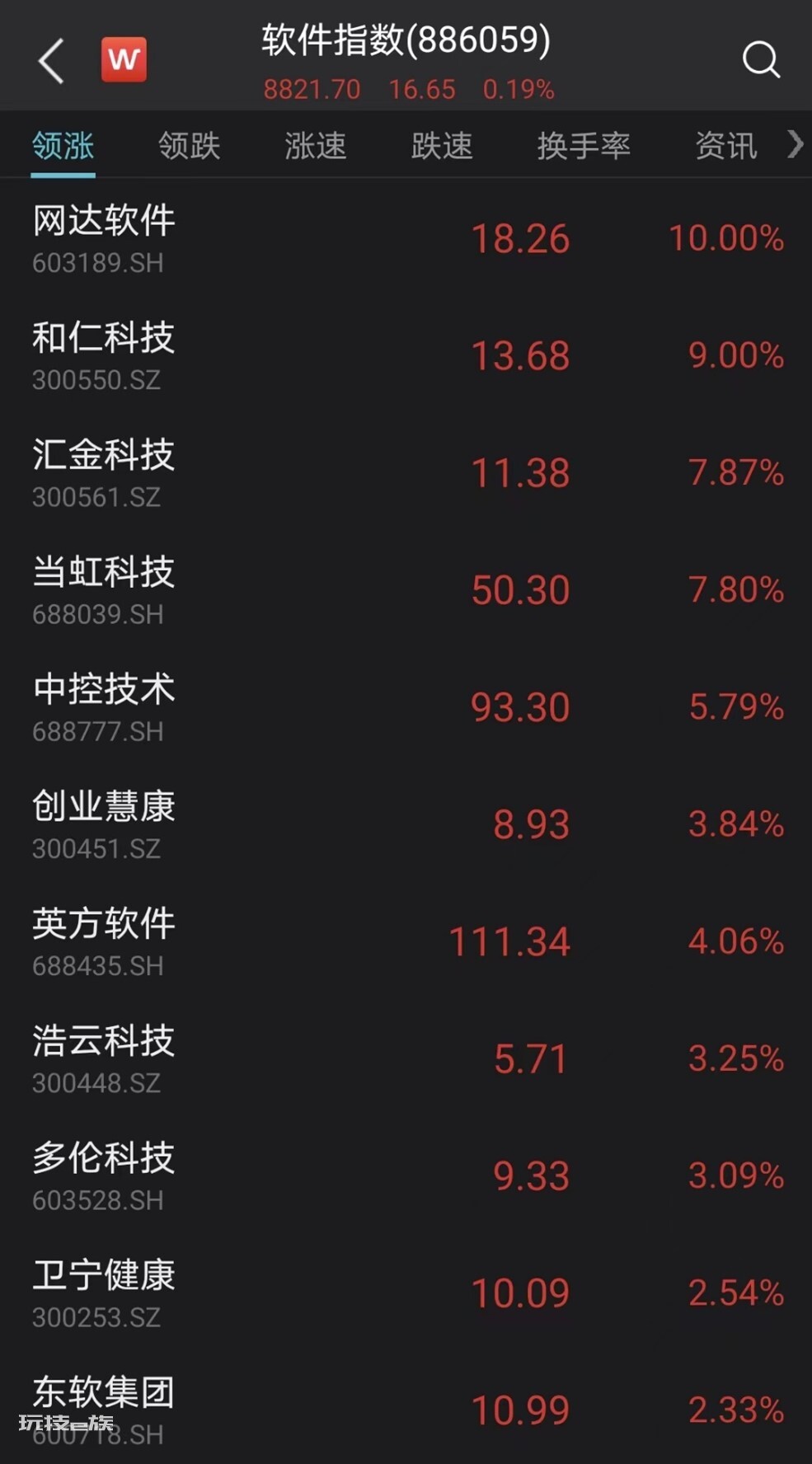Select the 跌速 tab
812x1464 pixels.
[442, 146]
